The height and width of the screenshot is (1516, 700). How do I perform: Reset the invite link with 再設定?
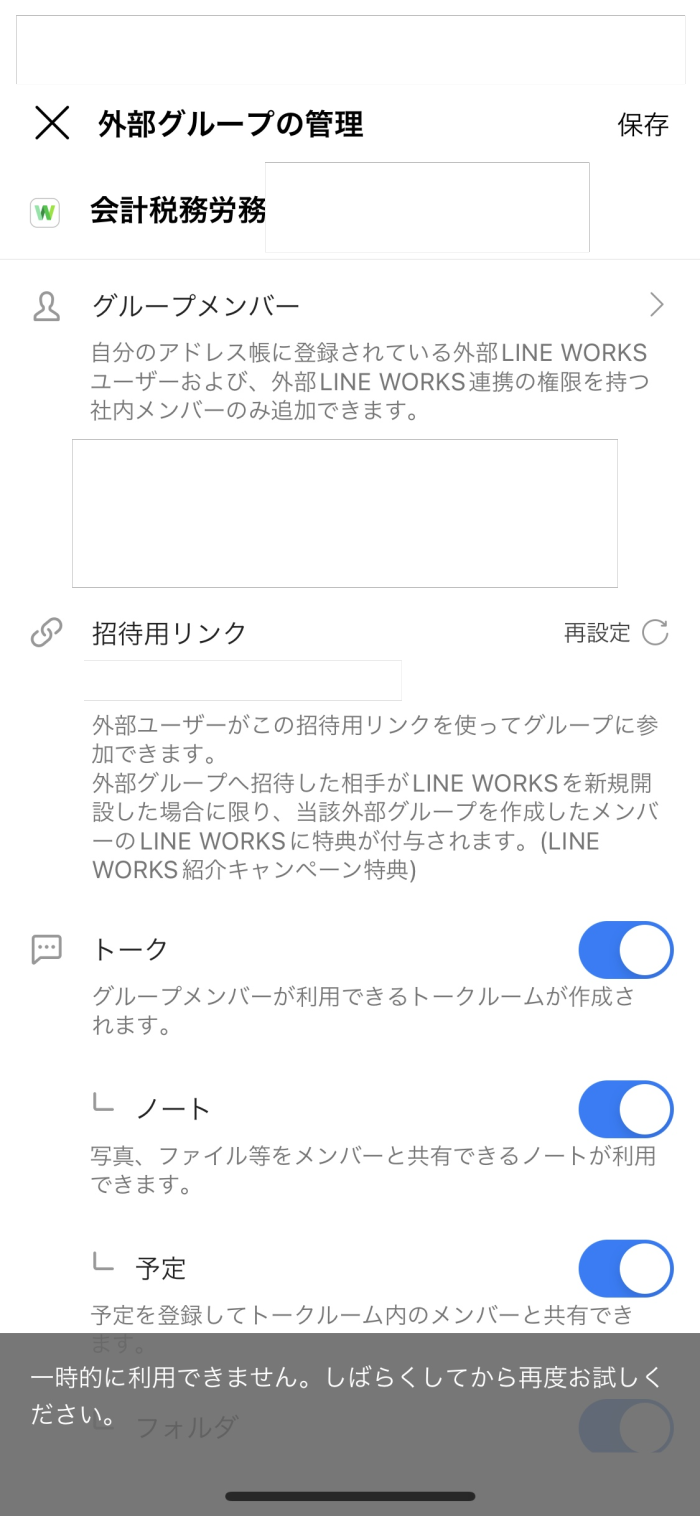point(615,632)
